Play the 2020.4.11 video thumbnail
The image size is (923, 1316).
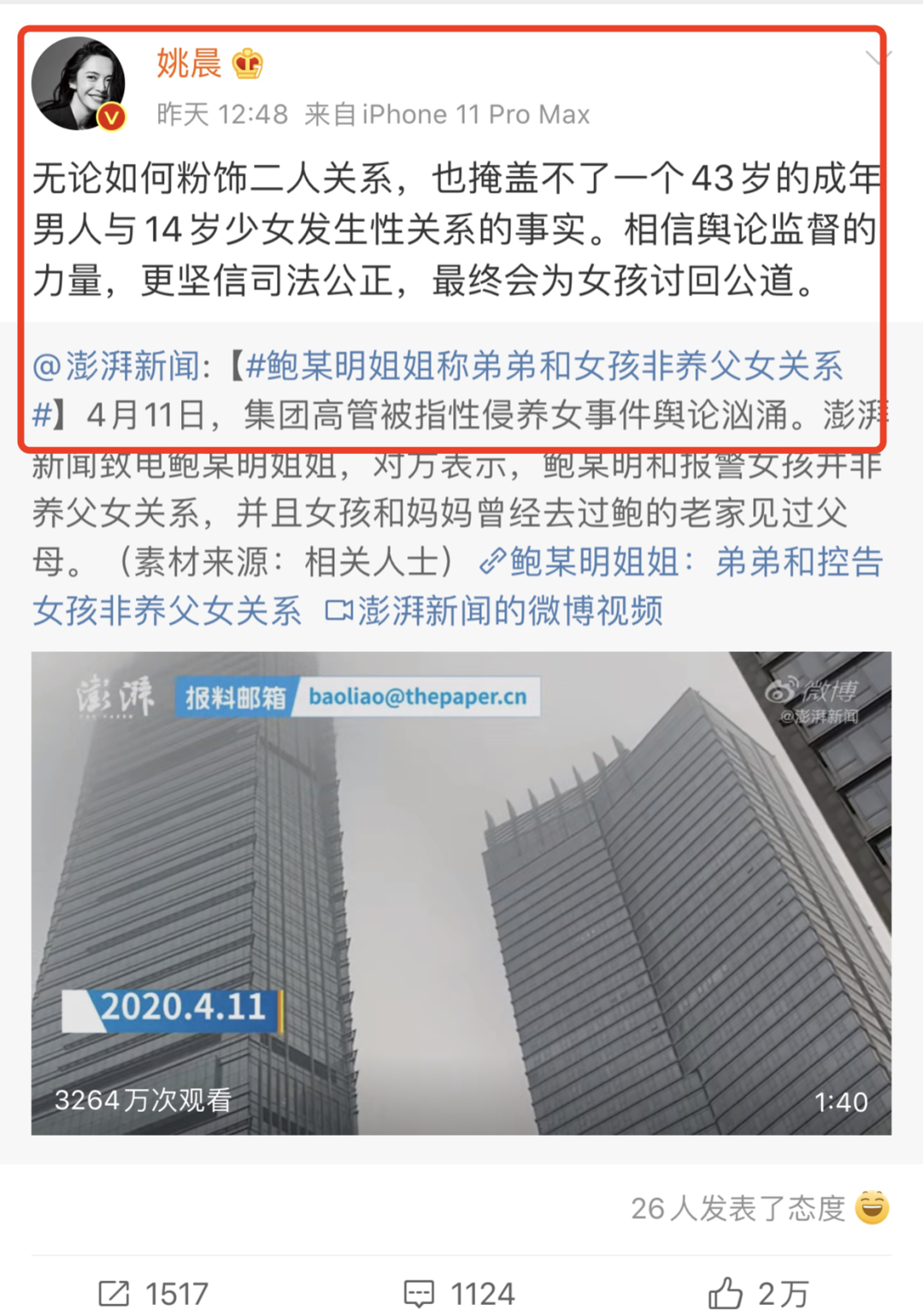[461, 893]
